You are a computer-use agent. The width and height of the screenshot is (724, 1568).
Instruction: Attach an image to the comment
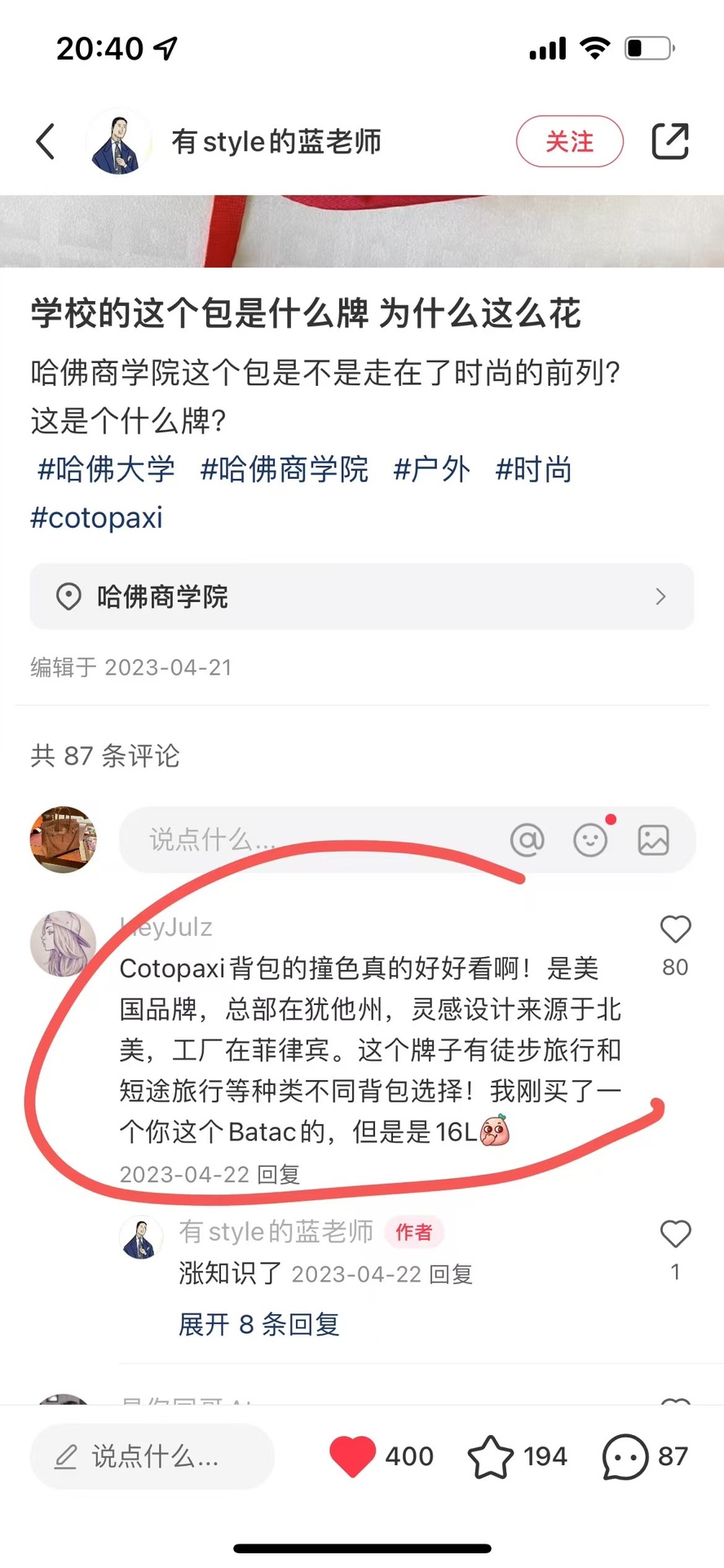coord(653,839)
